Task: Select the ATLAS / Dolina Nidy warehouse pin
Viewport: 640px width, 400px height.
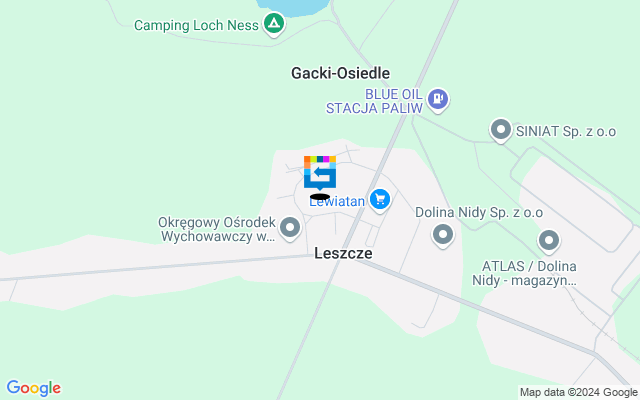Action: (548, 240)
